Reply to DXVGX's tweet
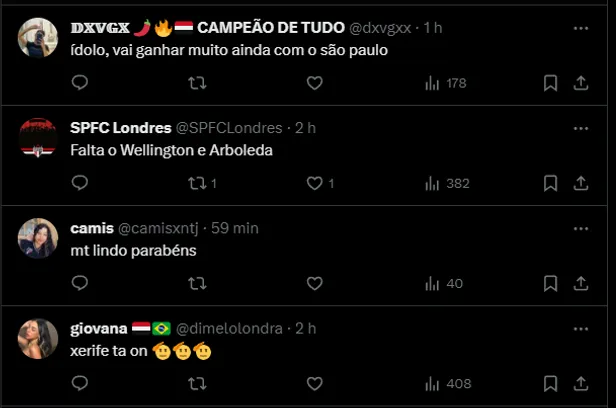The width and height of the screenshot is (616, 408). pos(80,83)
